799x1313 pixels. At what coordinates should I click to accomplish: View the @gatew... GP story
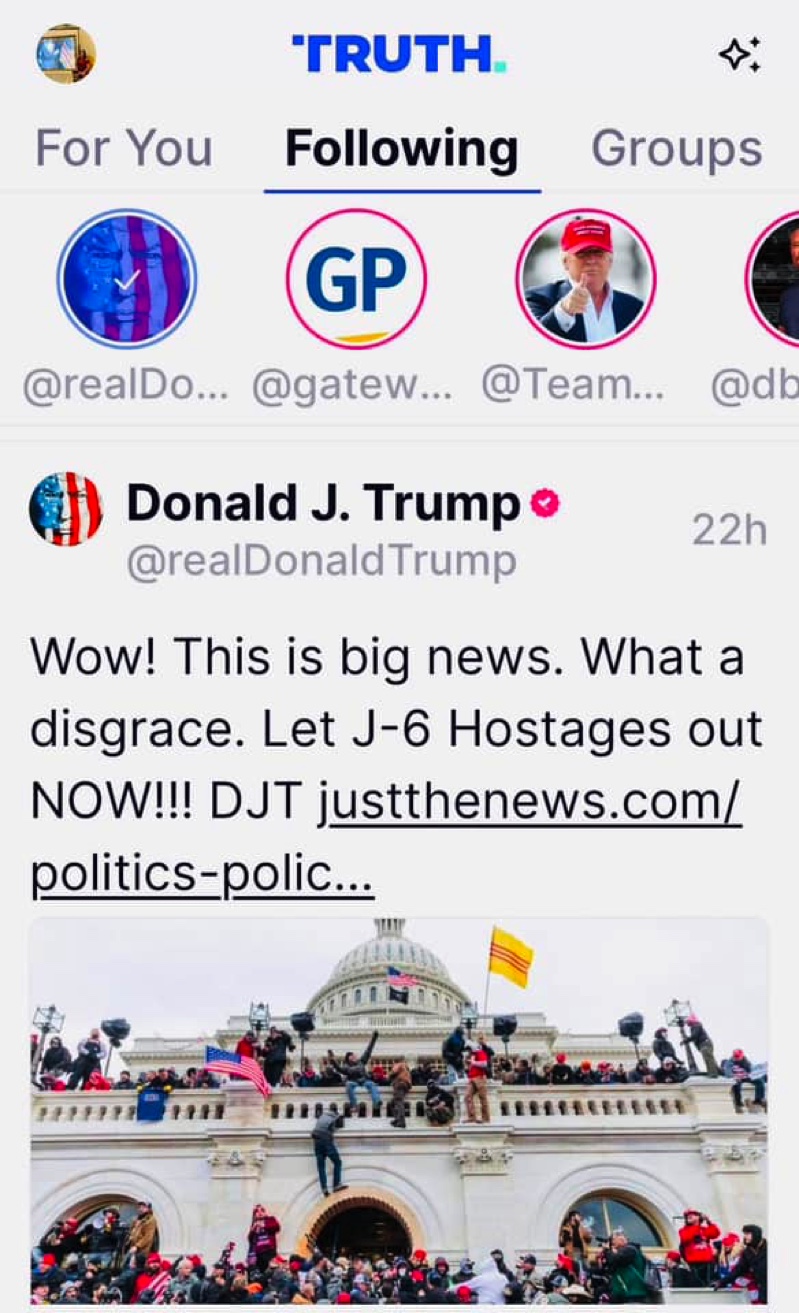tap(356, 279)
